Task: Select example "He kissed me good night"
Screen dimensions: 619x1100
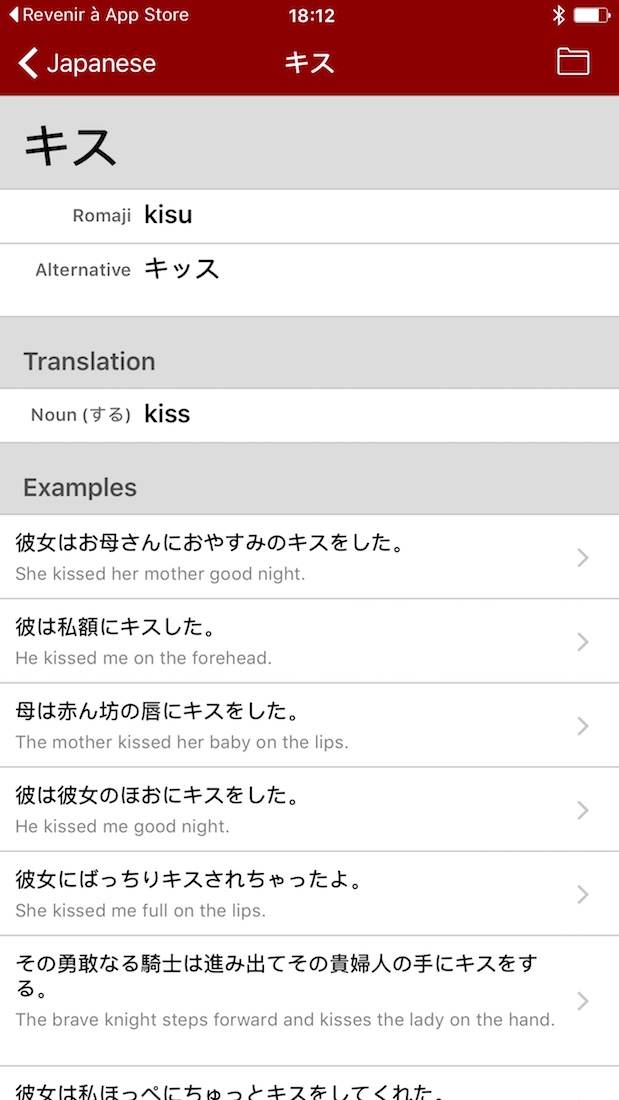Action: pyautogui.click(x=310, y=810)
